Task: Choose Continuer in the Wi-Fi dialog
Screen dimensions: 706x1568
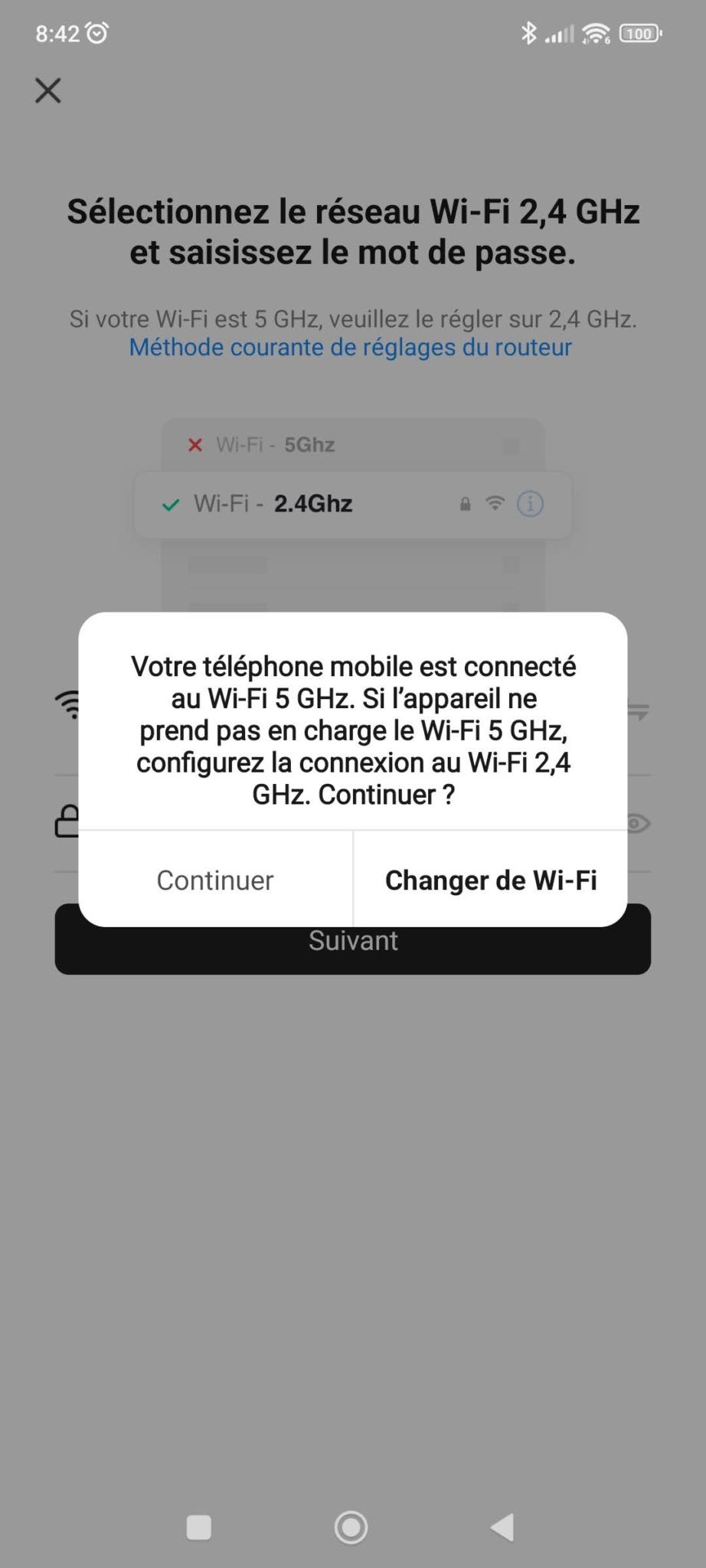Action: [215, 880]
